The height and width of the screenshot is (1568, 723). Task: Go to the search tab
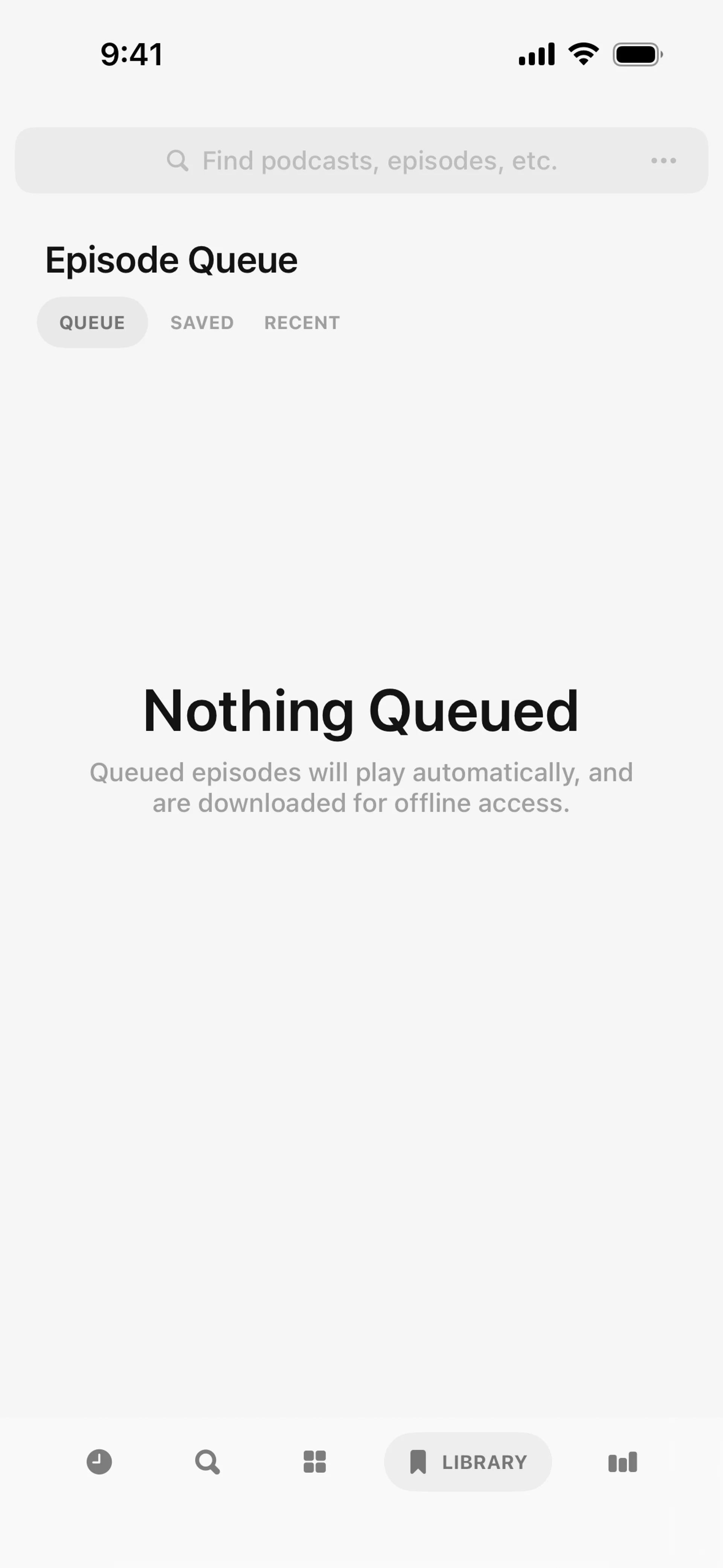click(207, 1462)
